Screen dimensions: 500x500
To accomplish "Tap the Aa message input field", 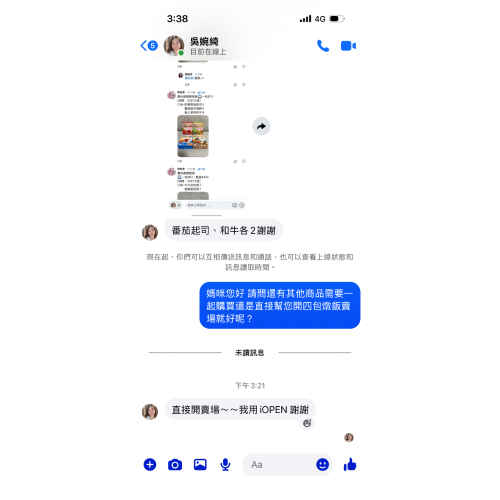I will [280, 464].
